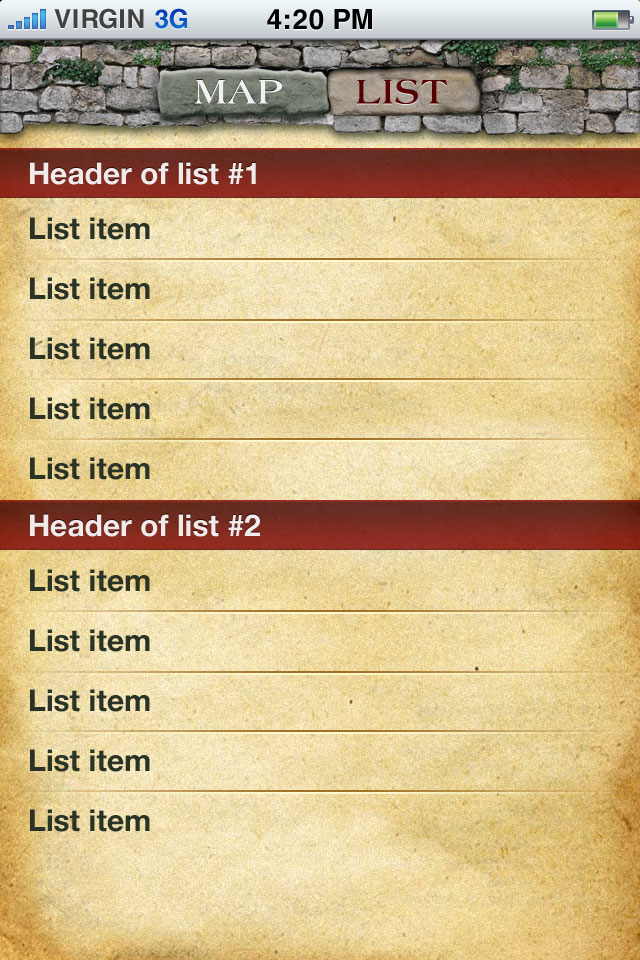Select the LIST tab
Viewport: 640px width, 960px height.
click(x=402, y=93)
